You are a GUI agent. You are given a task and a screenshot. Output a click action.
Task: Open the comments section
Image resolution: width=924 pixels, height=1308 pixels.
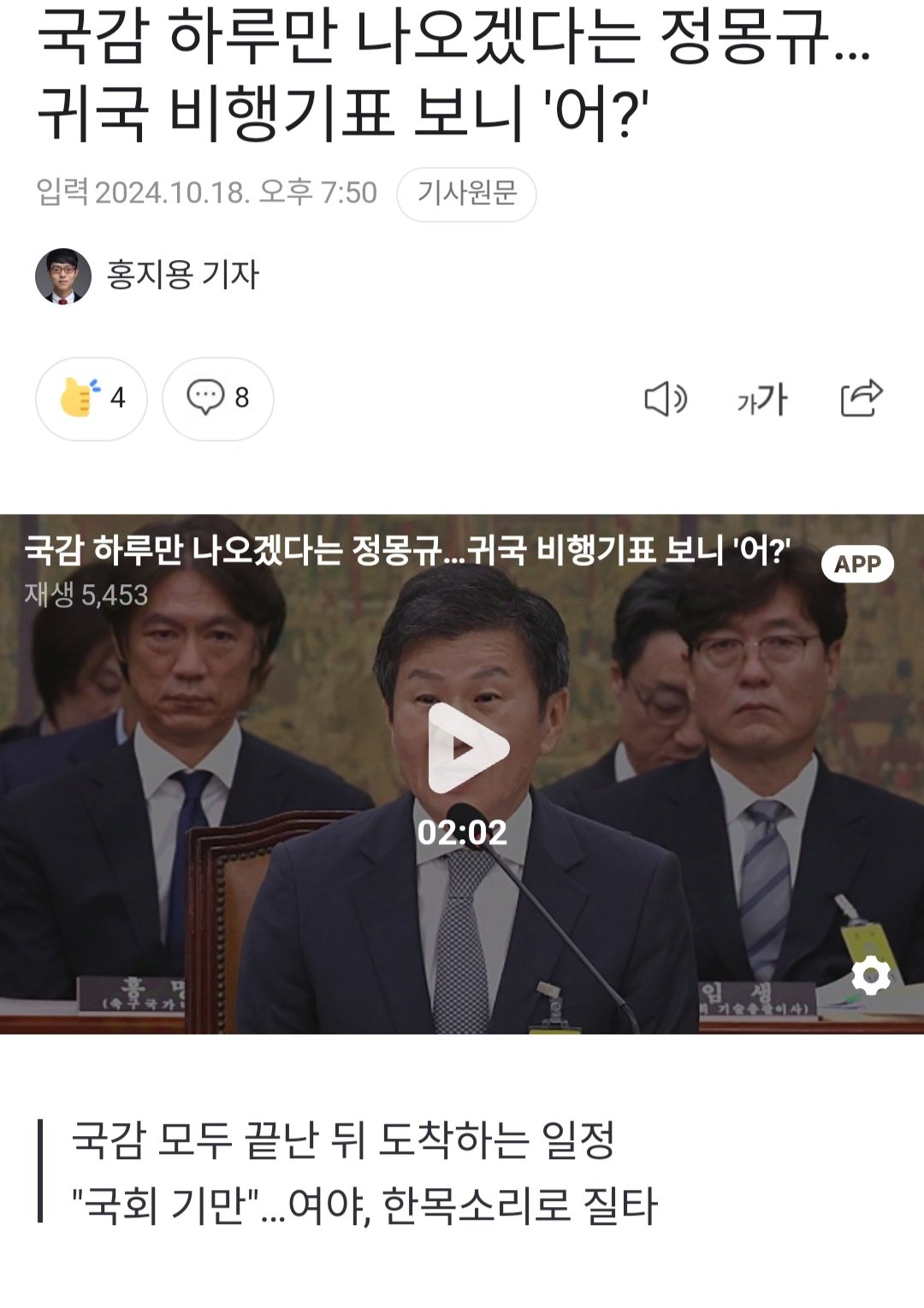tap(218, 399)
